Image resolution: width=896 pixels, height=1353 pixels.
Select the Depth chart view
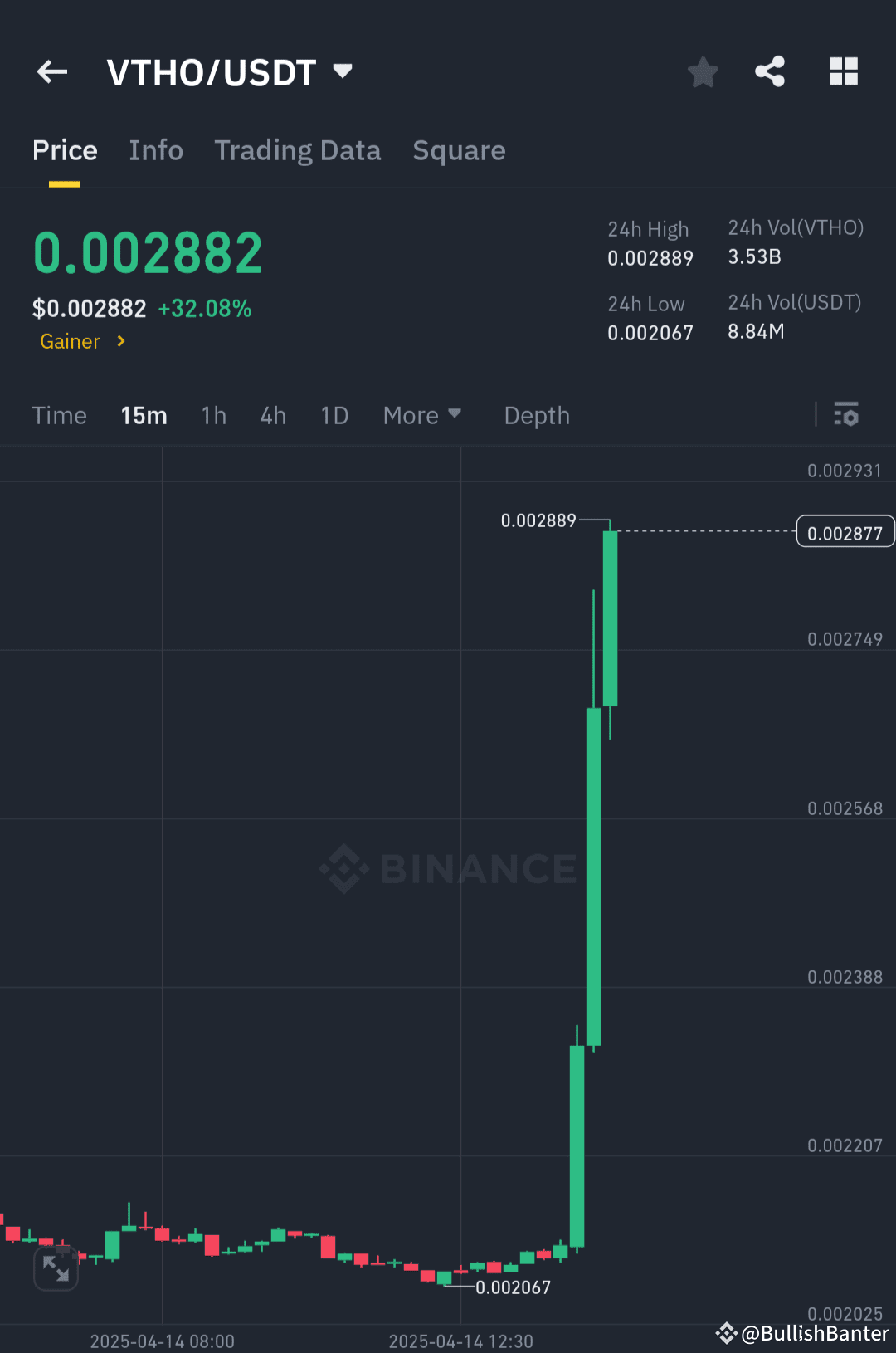pos(536,415)
